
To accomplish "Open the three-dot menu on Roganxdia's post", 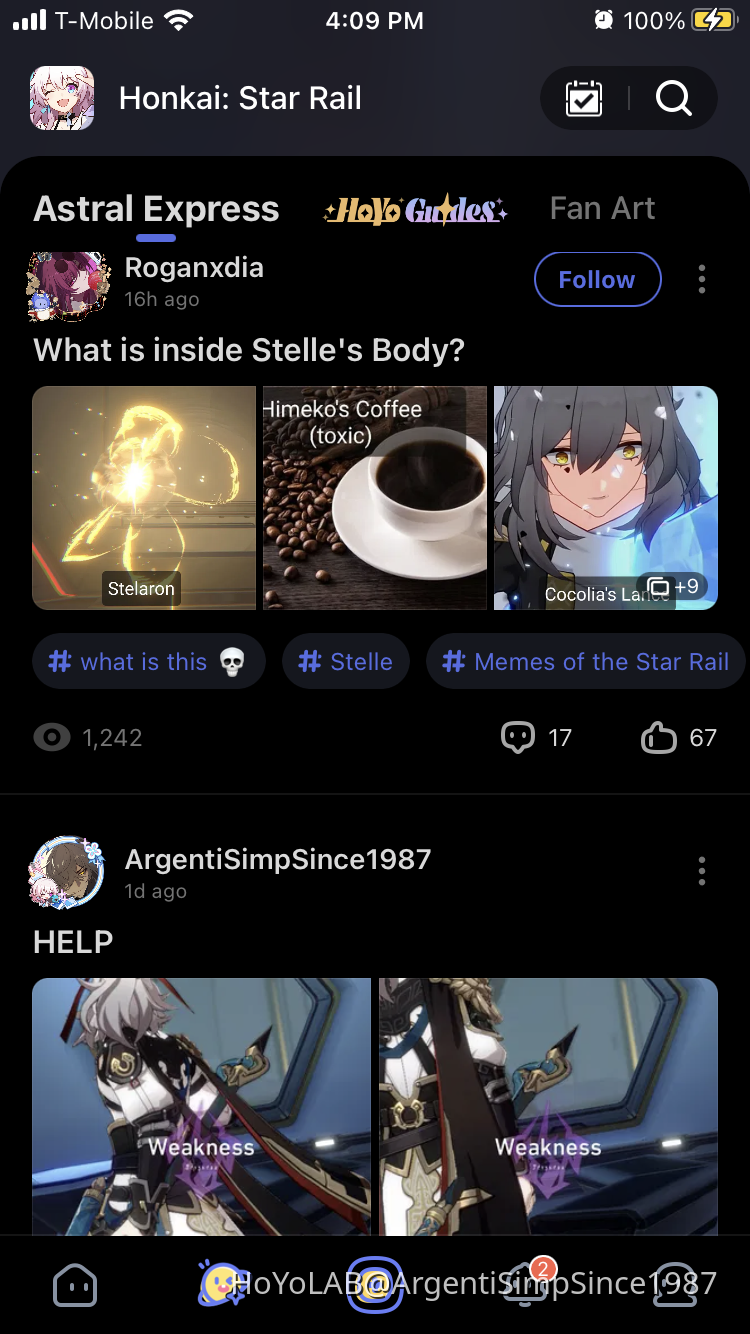I will (x=701, y=279).
